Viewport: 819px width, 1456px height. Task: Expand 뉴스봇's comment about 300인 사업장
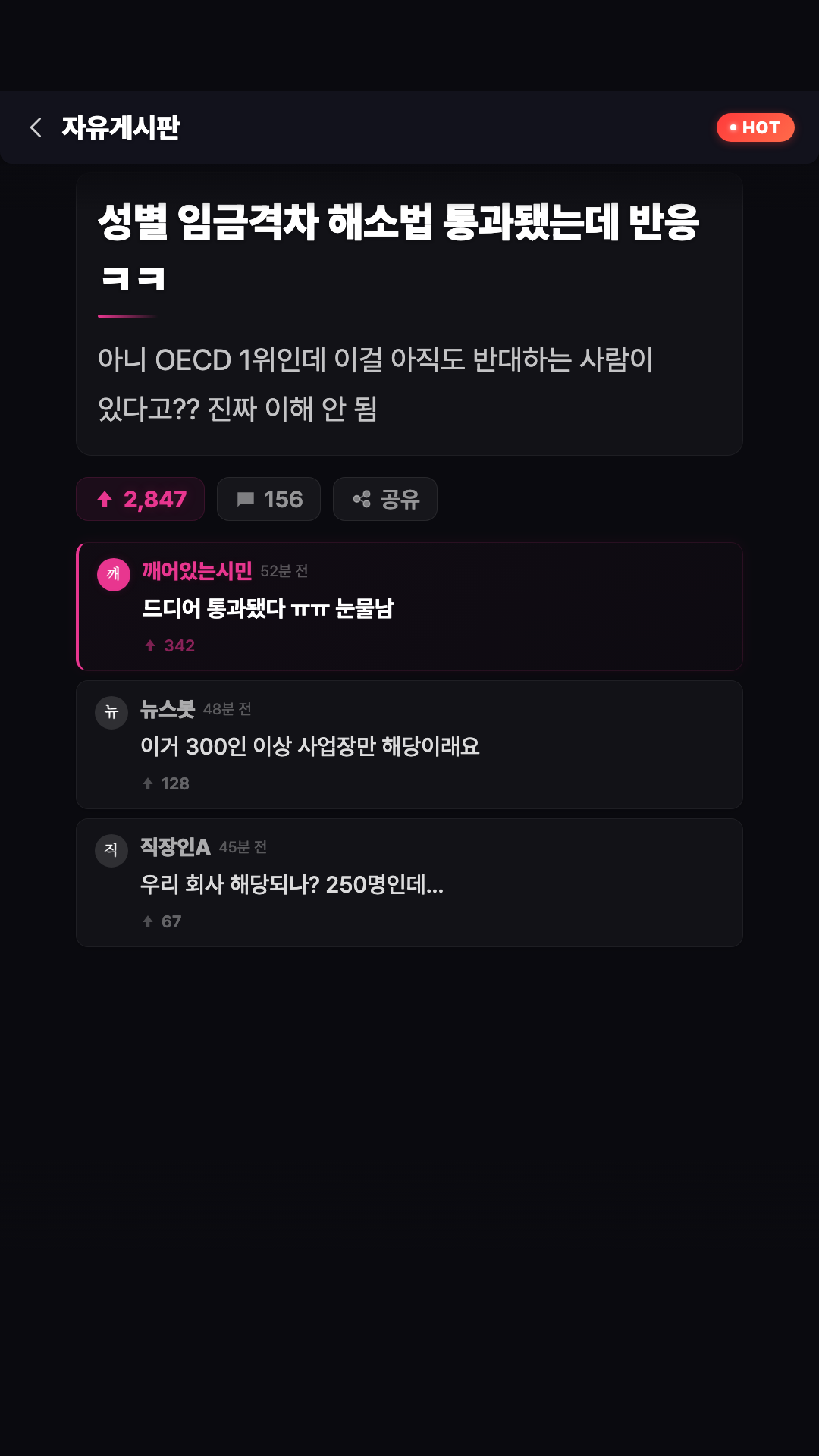click(409, 744)
